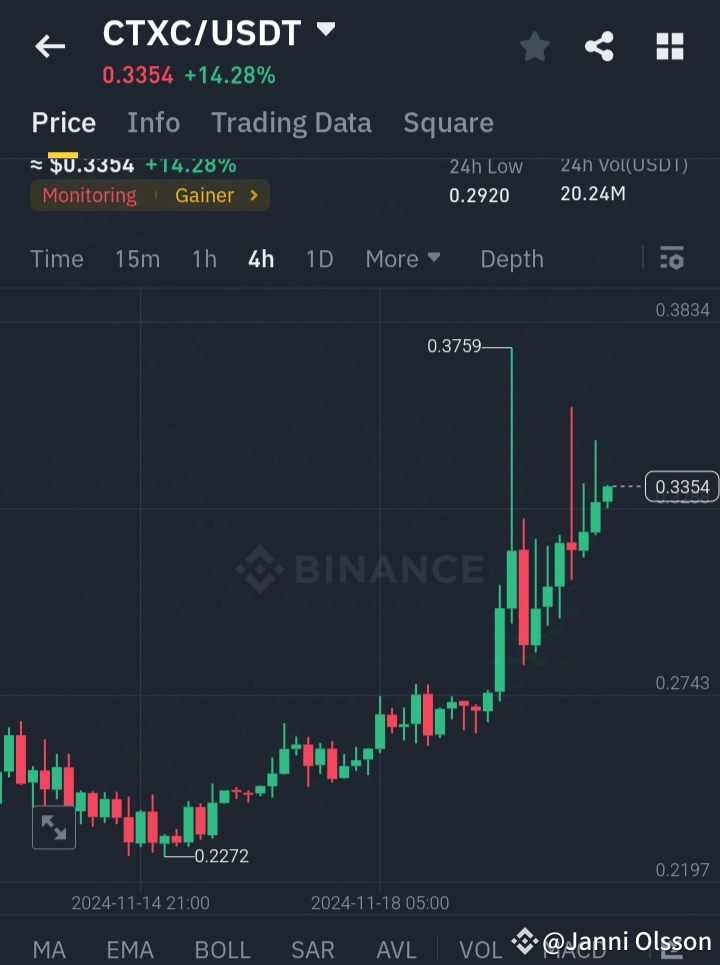Select the 1D timeframe
This screenshot has height=965, width=720.
pyautogui.click(x=319, y=259)
